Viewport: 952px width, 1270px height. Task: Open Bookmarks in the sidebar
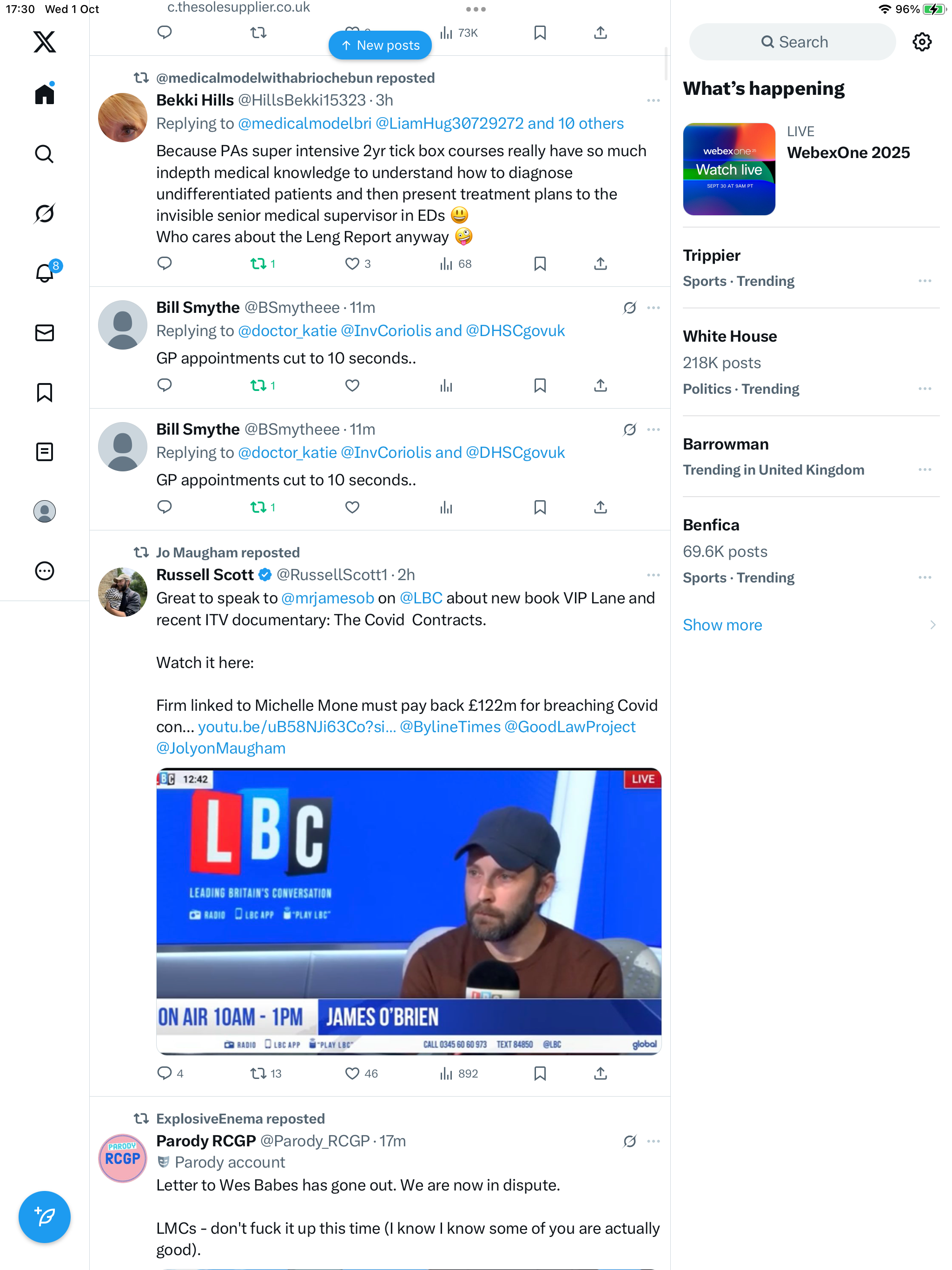pyautogui.click(x=44, y=393)
